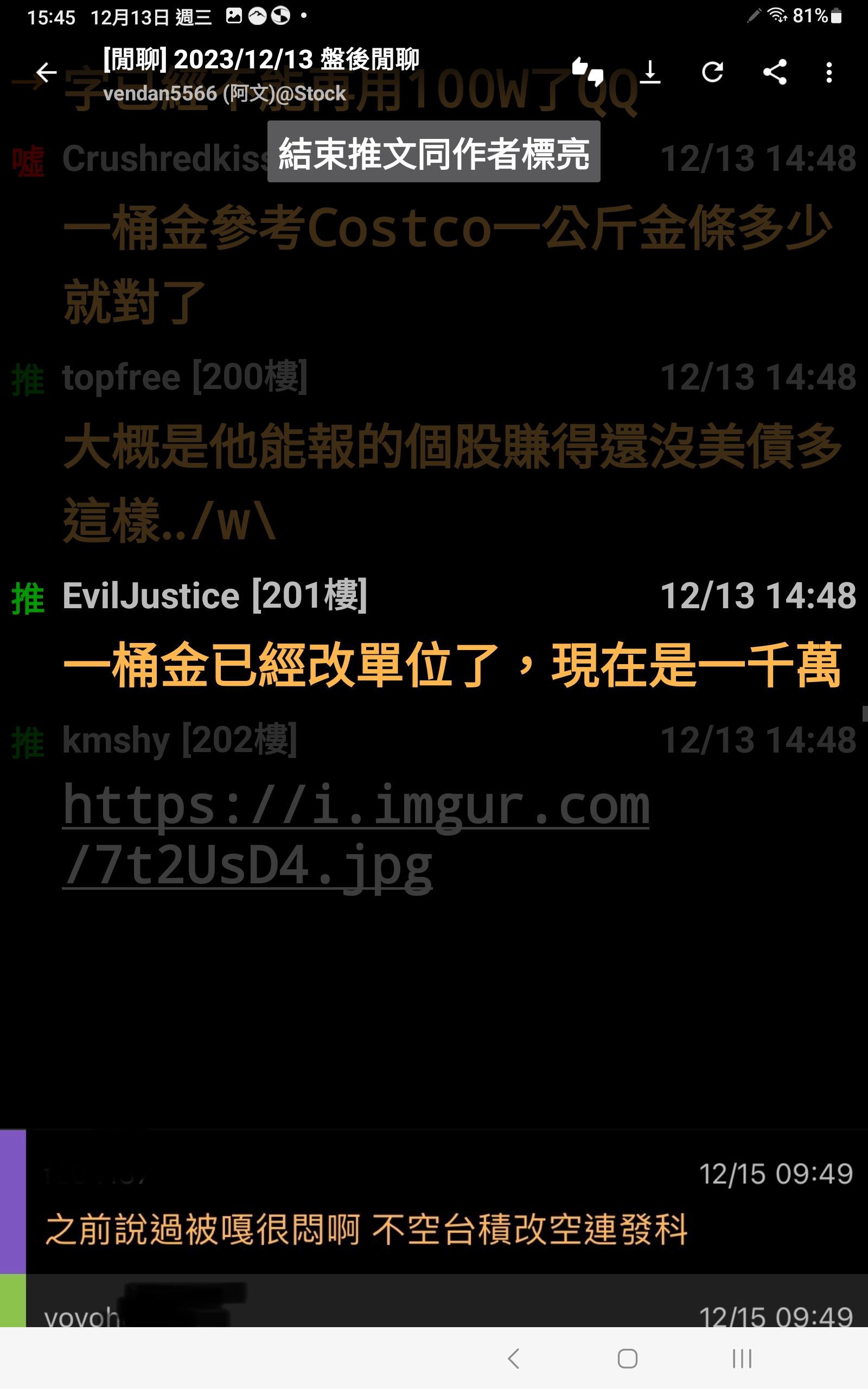The width and height of the screenshot is (868, 1389).
Task: Open the push/boo thumbs icon
Action: click(x=588, y=72)
